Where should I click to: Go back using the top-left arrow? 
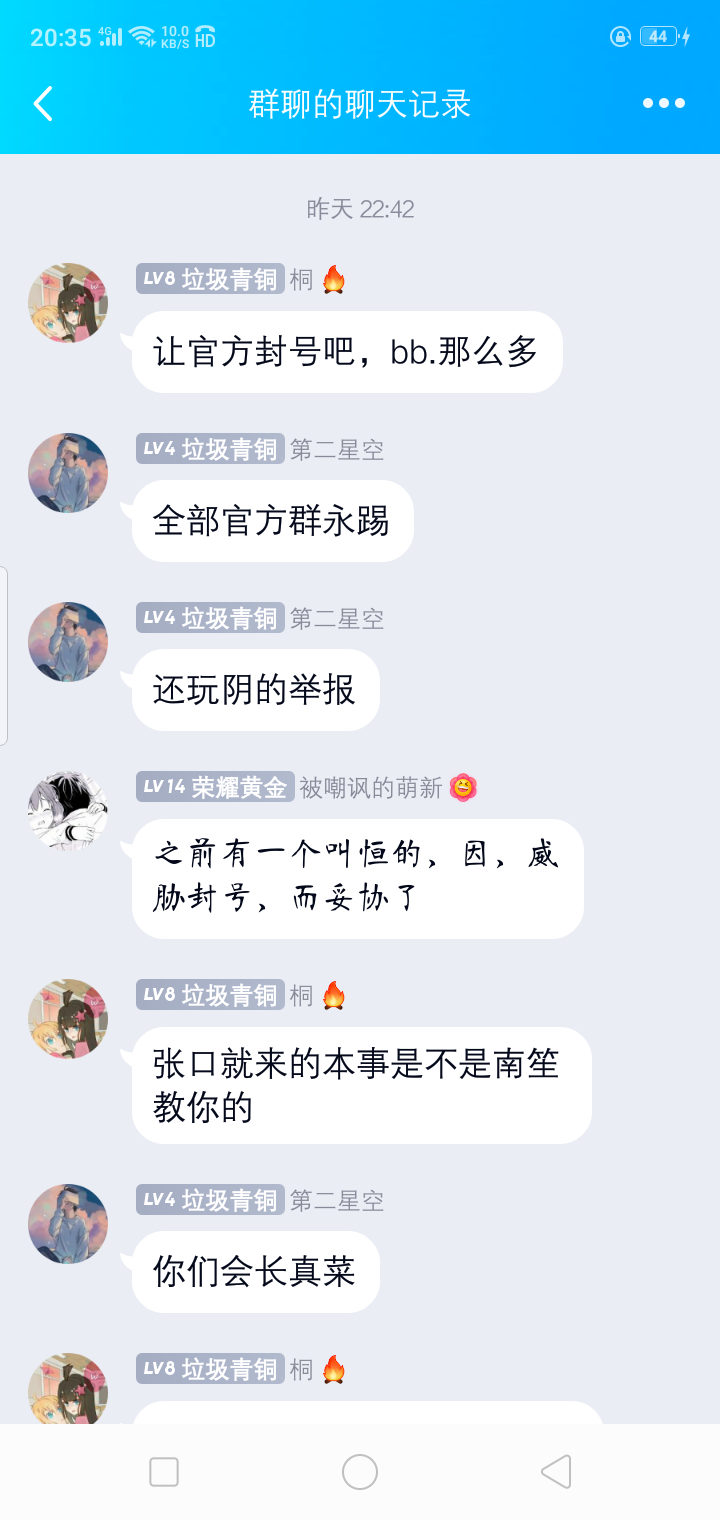coord(43,103)
